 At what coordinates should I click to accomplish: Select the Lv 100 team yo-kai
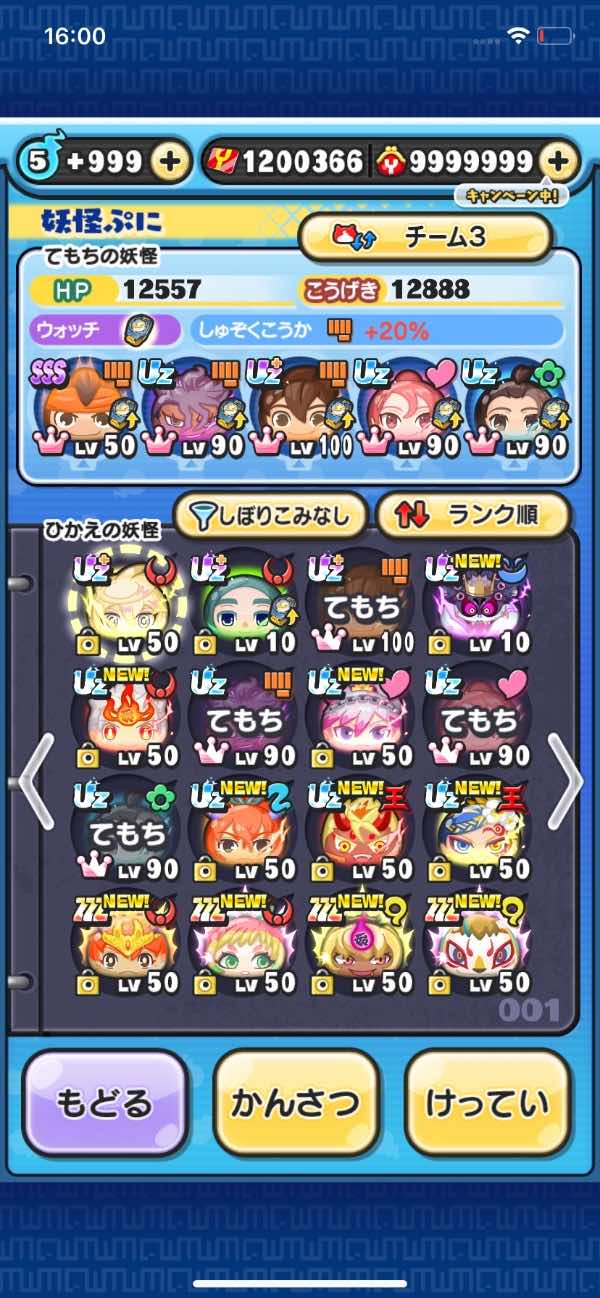pyautogui.click(x=301, y=409)
